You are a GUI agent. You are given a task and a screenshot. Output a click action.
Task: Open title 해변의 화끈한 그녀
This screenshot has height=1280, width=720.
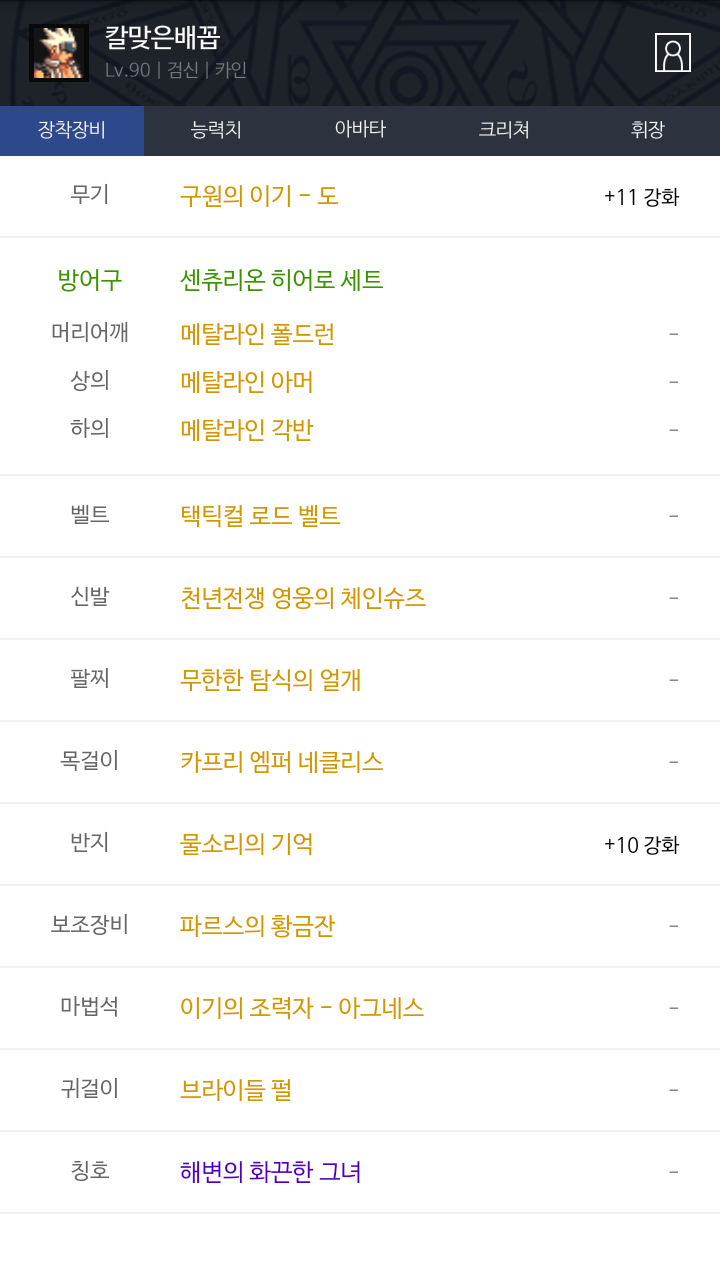click(271, 1172)
